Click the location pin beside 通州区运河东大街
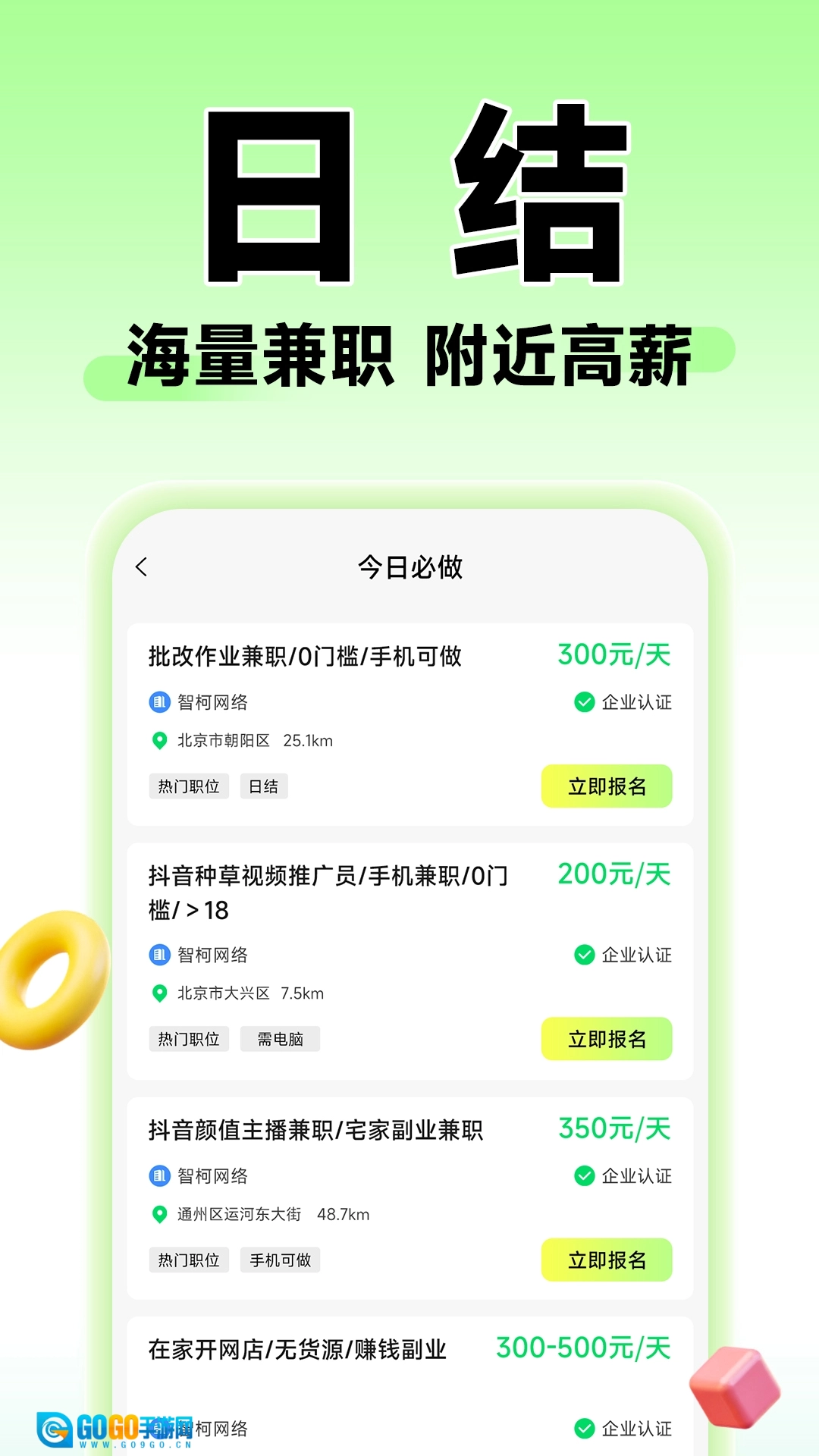Screen dimensions: 819x1456 (158, 1214)
